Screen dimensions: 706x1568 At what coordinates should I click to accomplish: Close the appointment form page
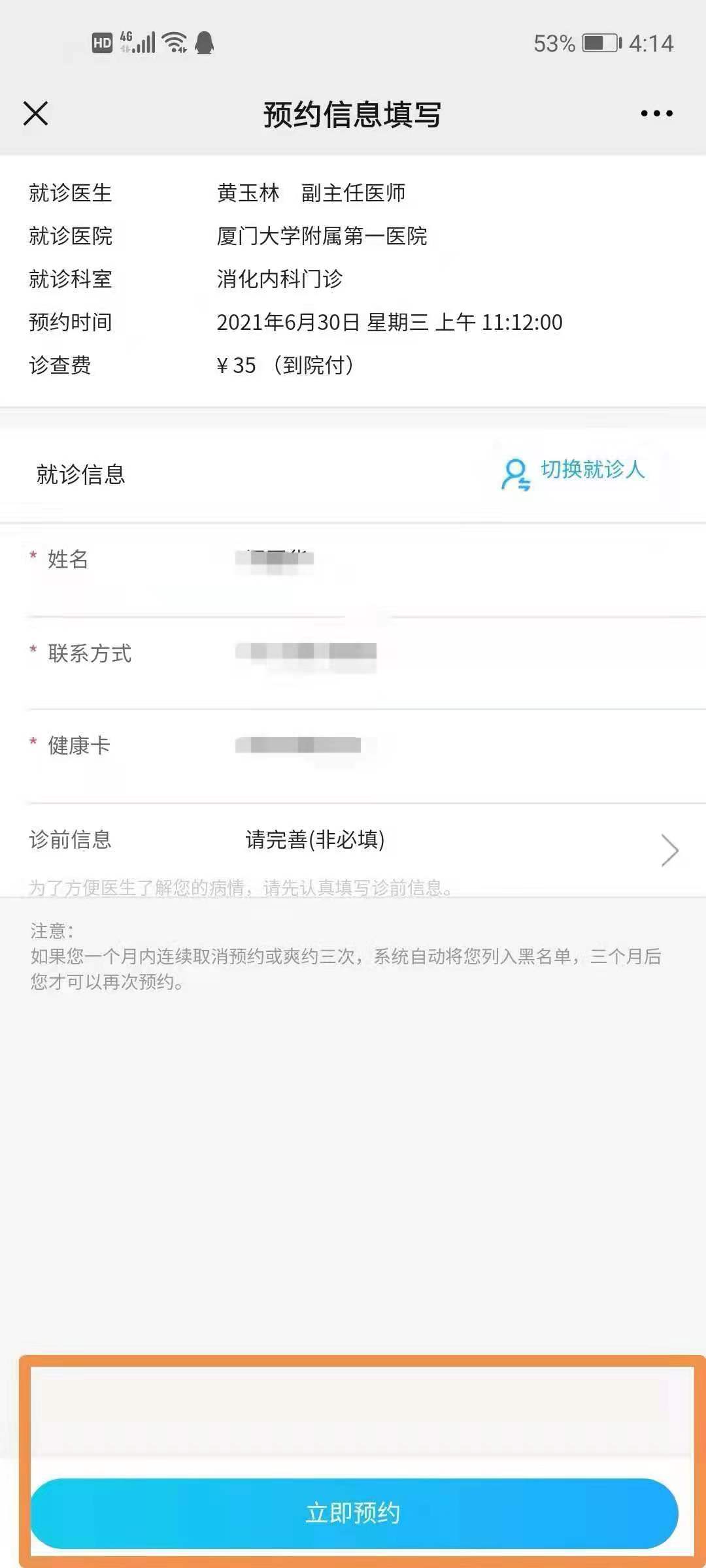36,114
